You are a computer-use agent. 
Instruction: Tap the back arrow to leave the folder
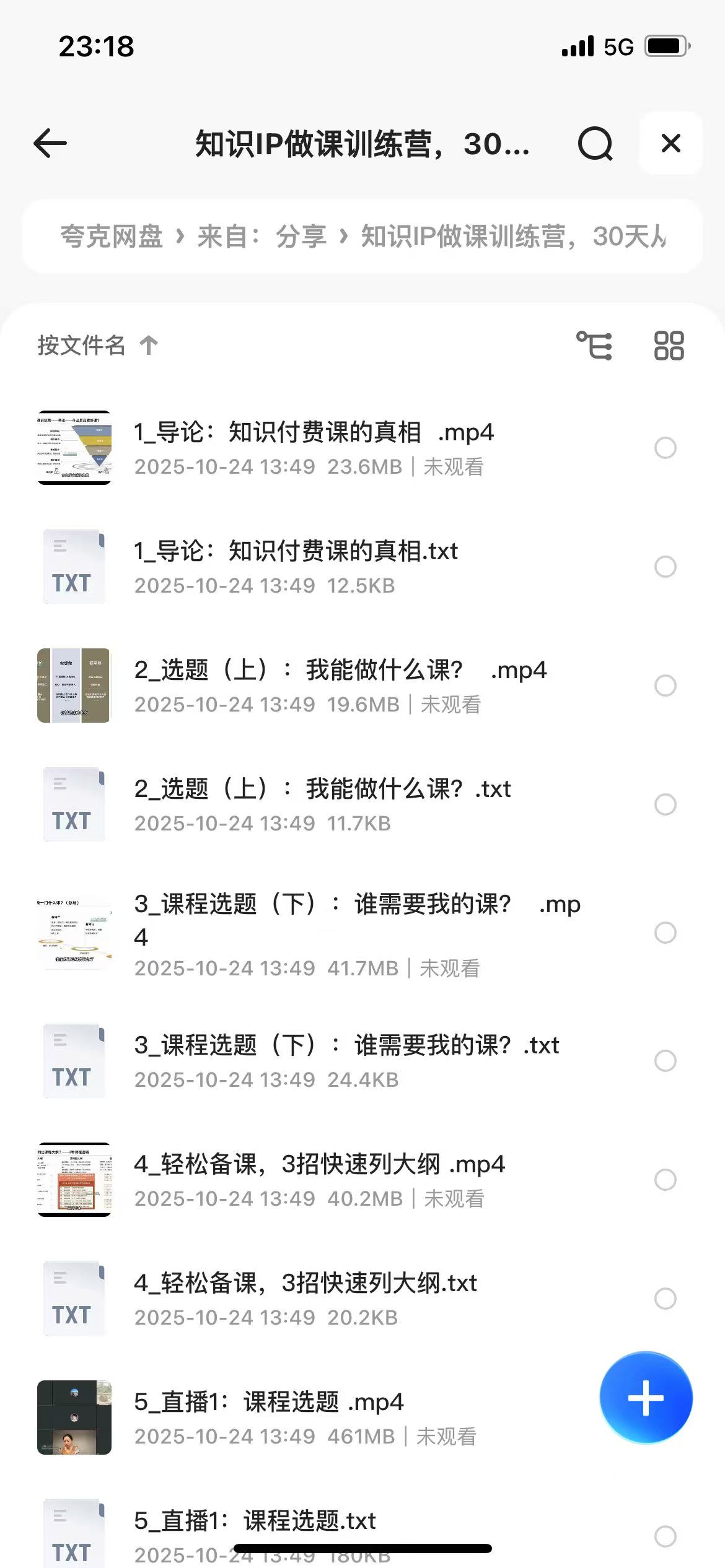50,144
